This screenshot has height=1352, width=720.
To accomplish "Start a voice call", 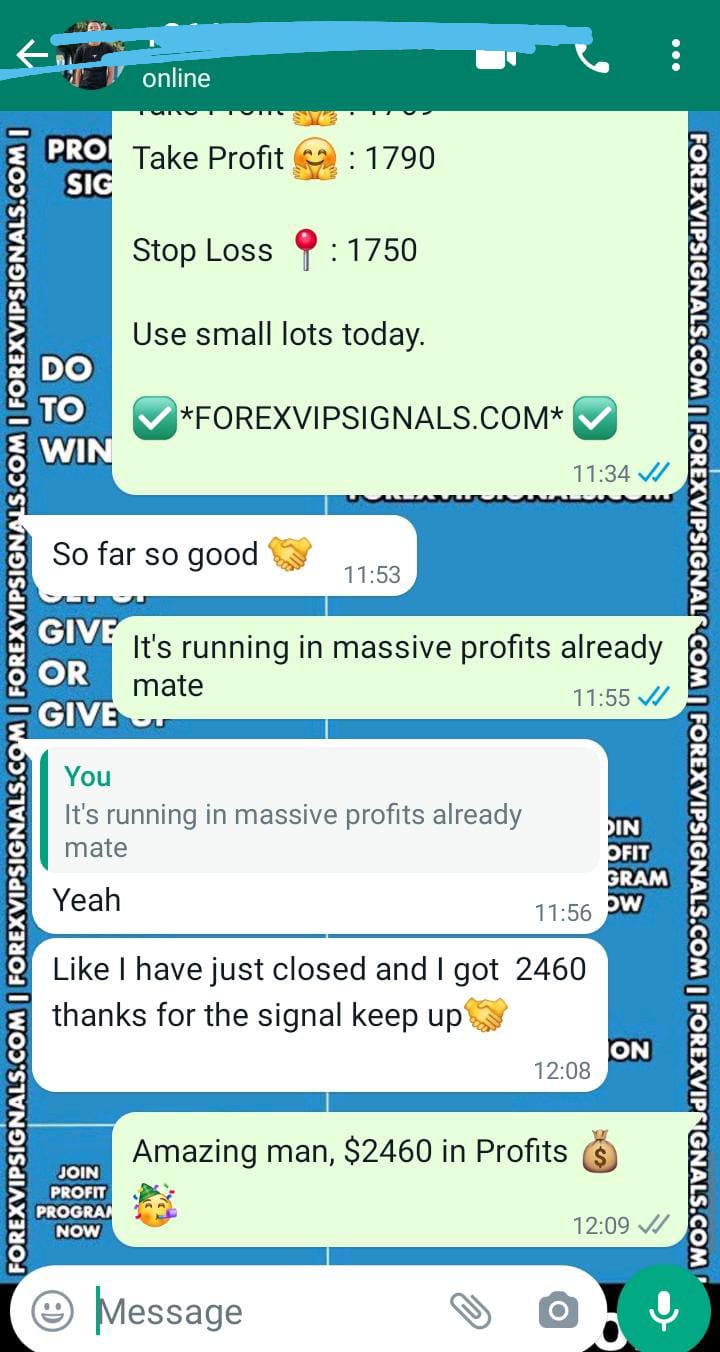I will [x=591, y=56].
